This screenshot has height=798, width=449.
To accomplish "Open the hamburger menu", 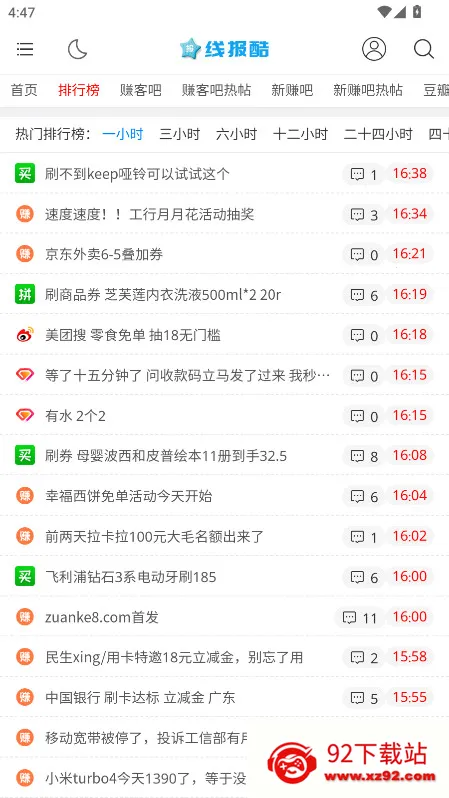I will (25, 49).
